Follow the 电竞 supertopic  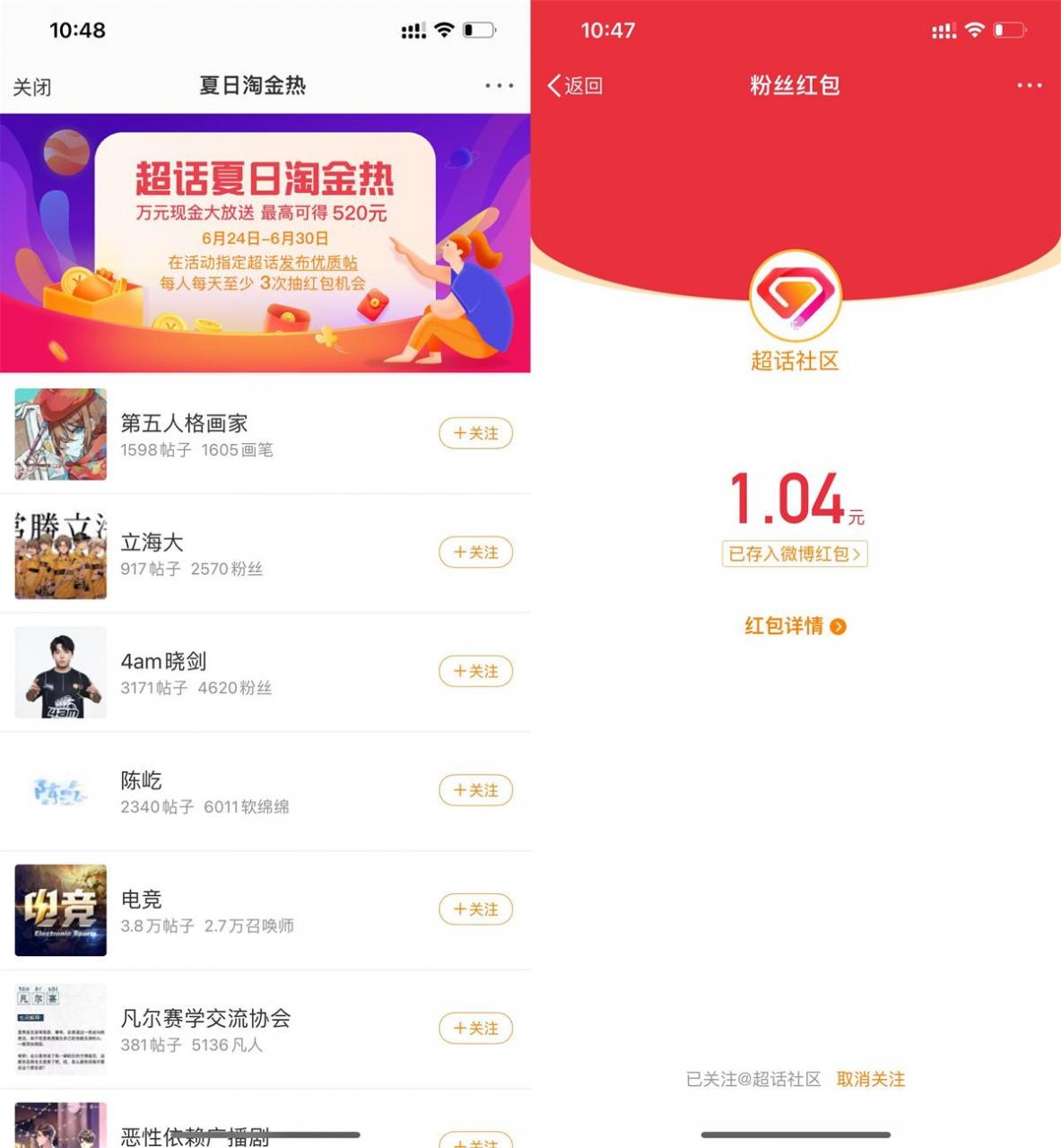point(475,909)
